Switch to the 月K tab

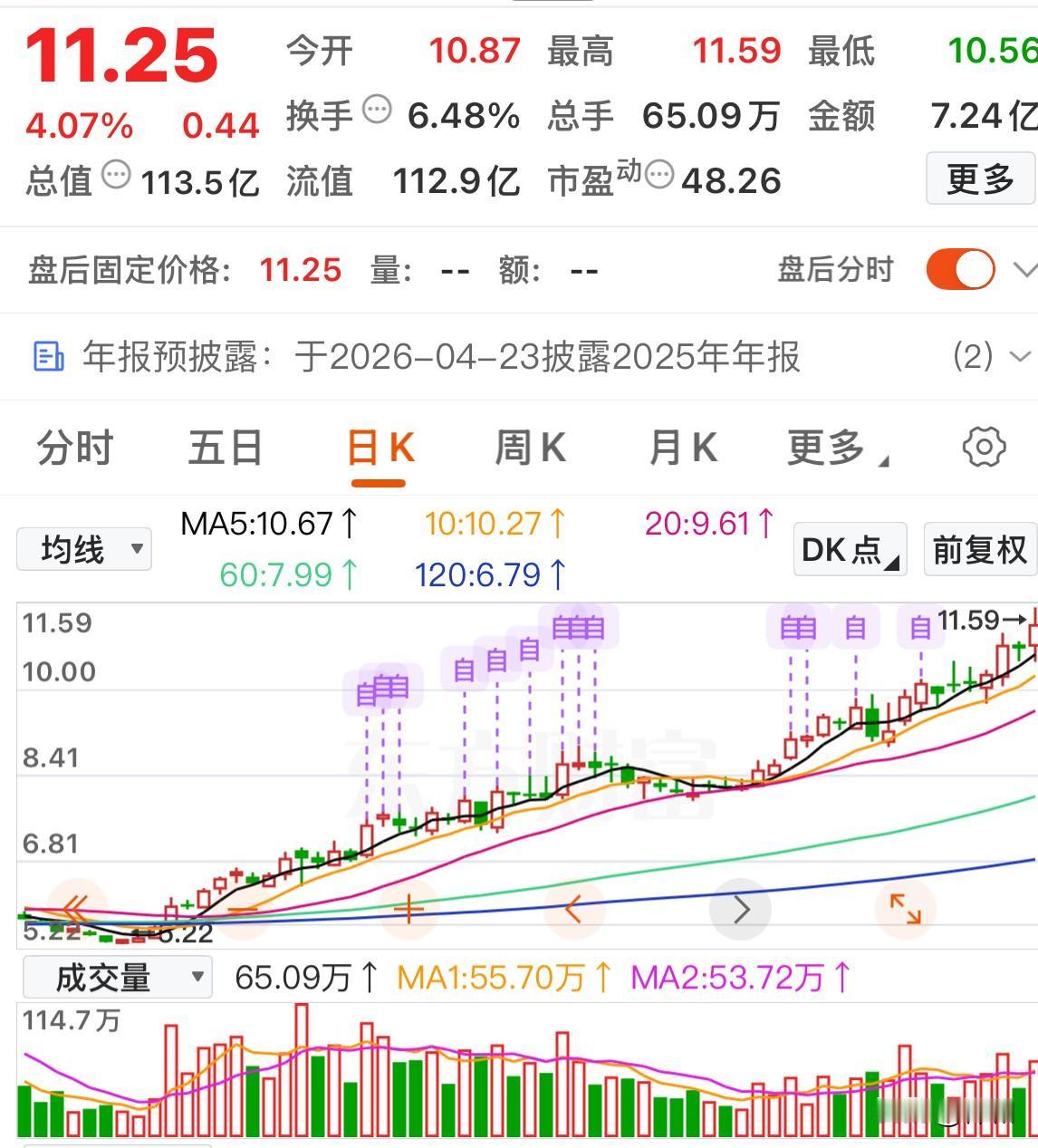coord(682,446)
